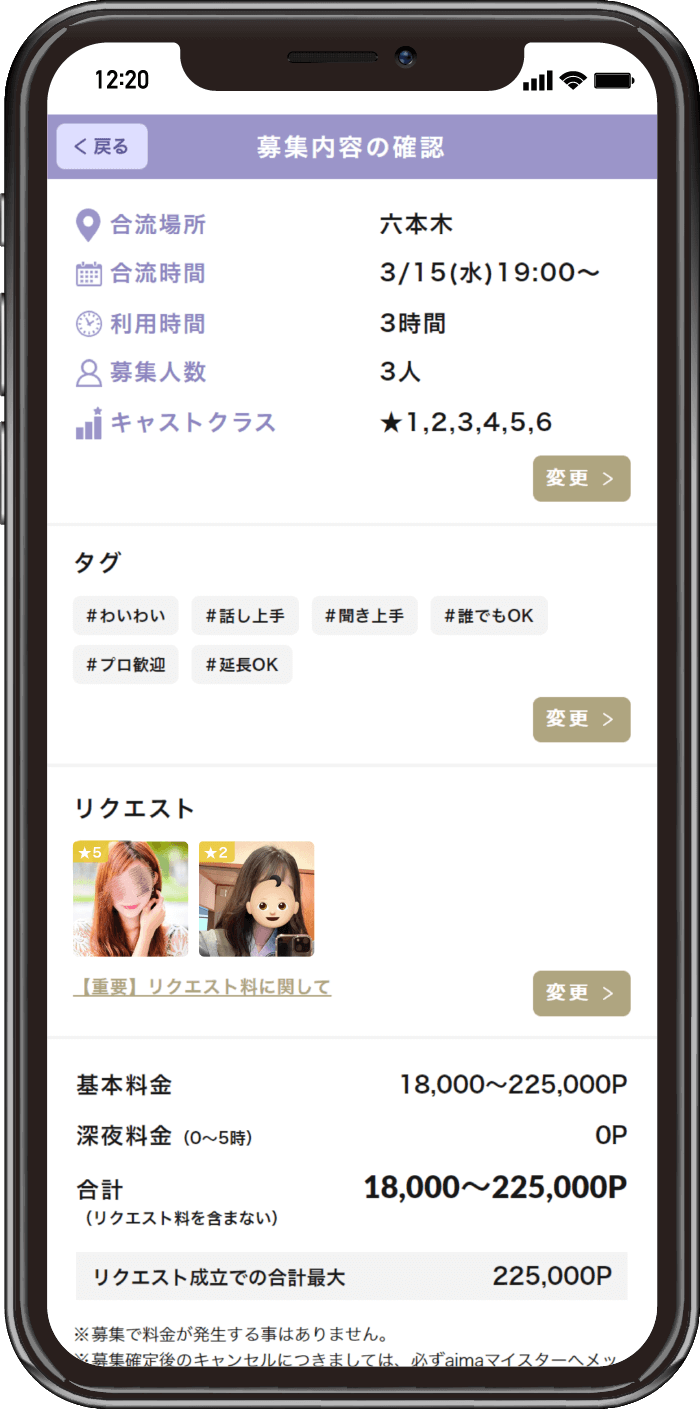The image size is (700, 1409).
Task: Tap 変更 in the タグ section
Action: coord(581,719)
